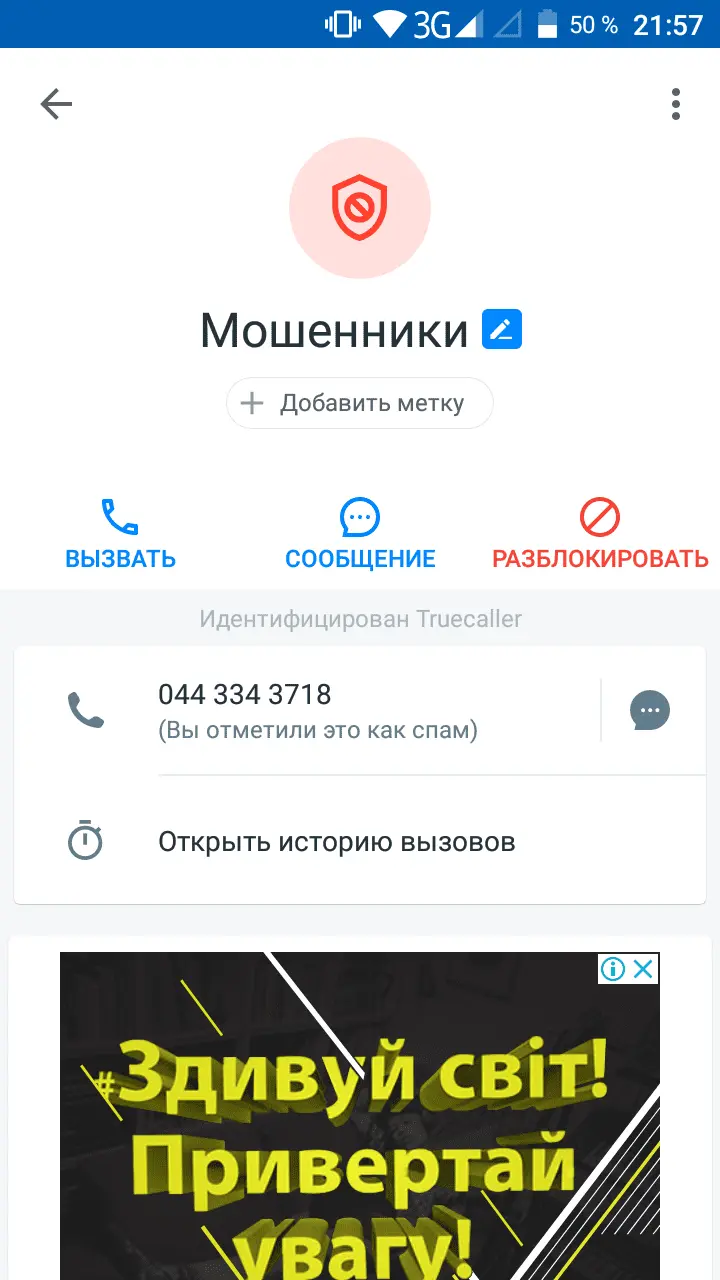Open Открыть историю вызовов
720x1280 pixels.
click(336, 842)
